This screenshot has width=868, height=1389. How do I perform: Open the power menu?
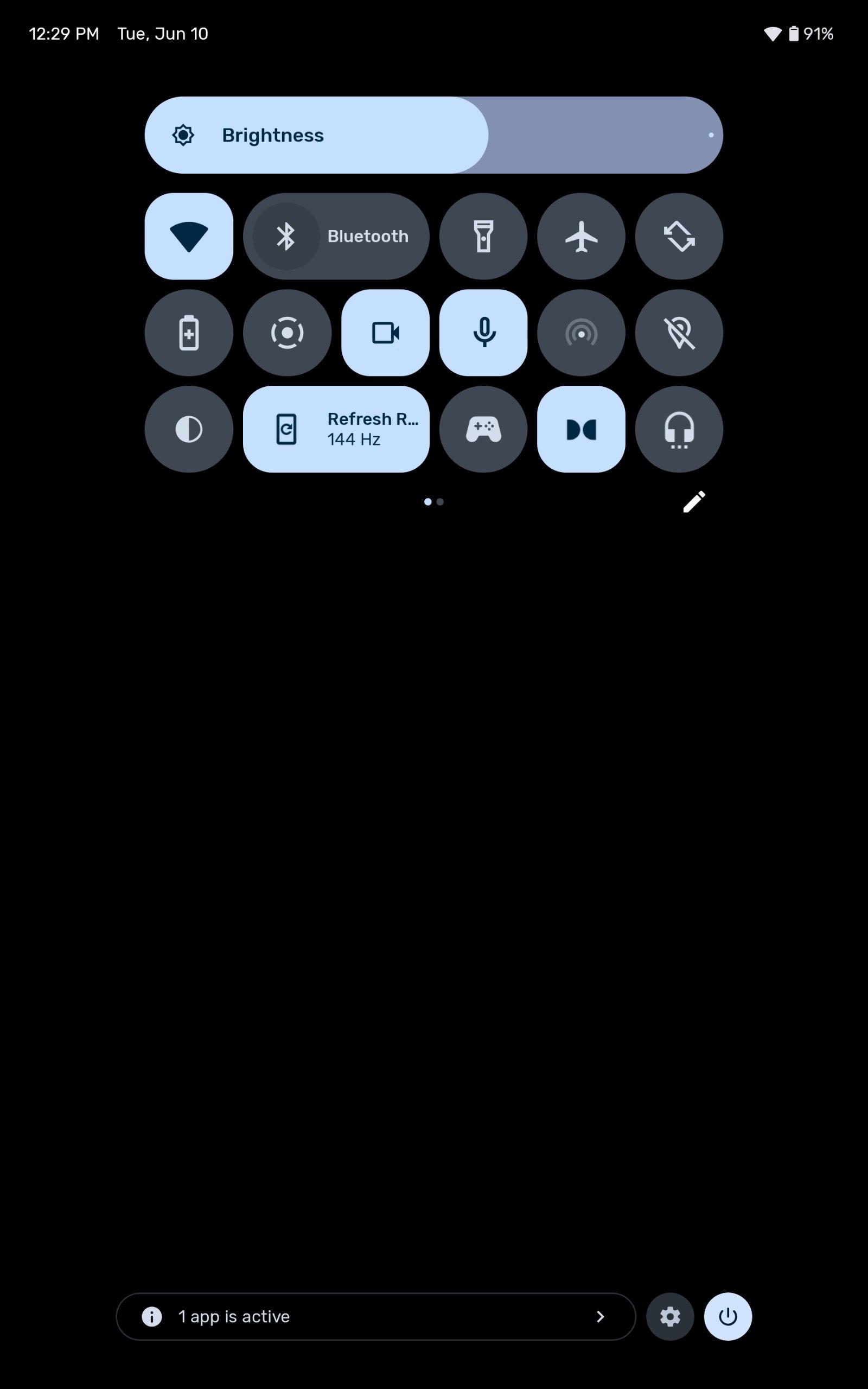[x=728, y=1316]
